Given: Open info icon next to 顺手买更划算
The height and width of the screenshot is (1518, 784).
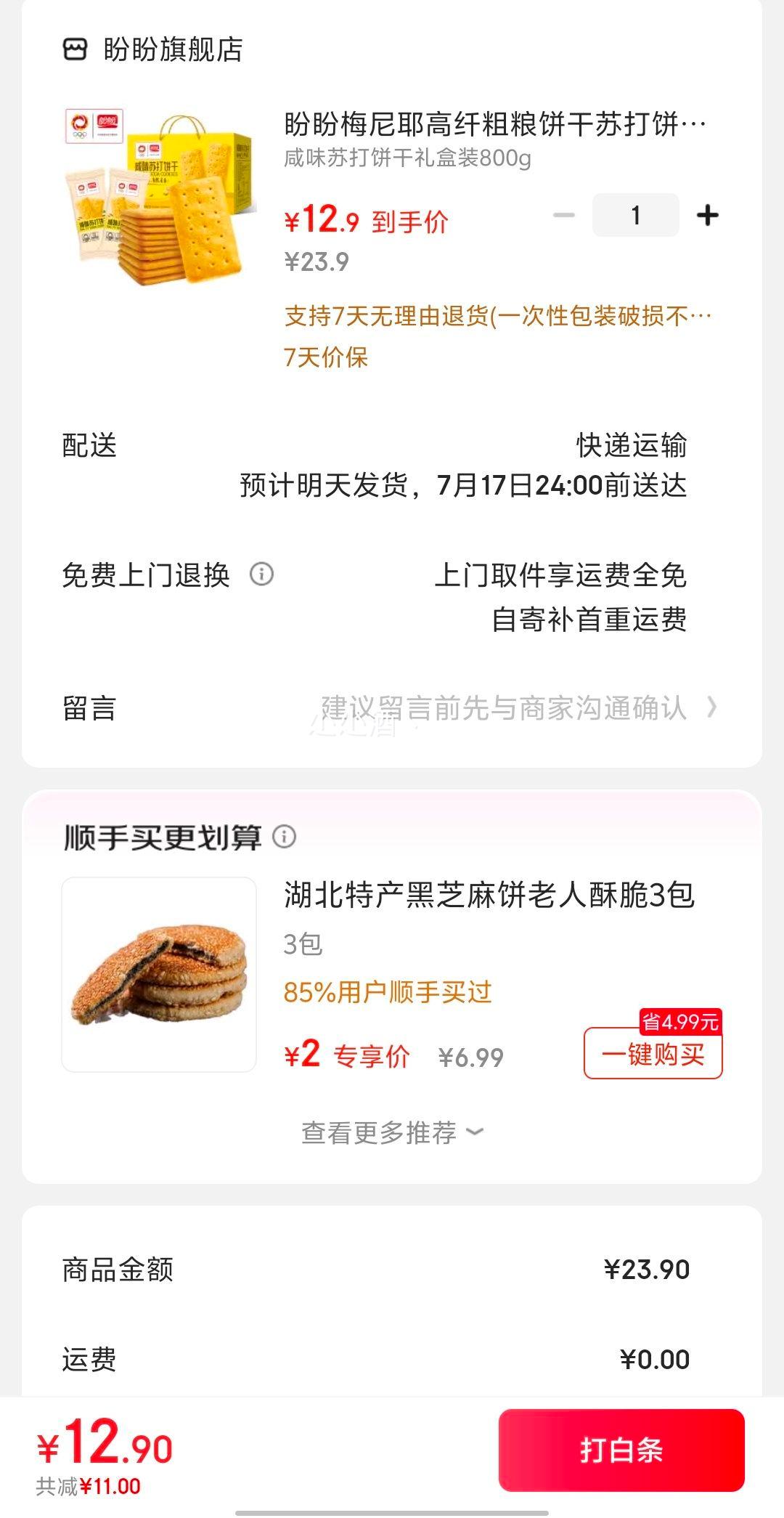Looking at the screenshot, I should [x=285, y=837].
